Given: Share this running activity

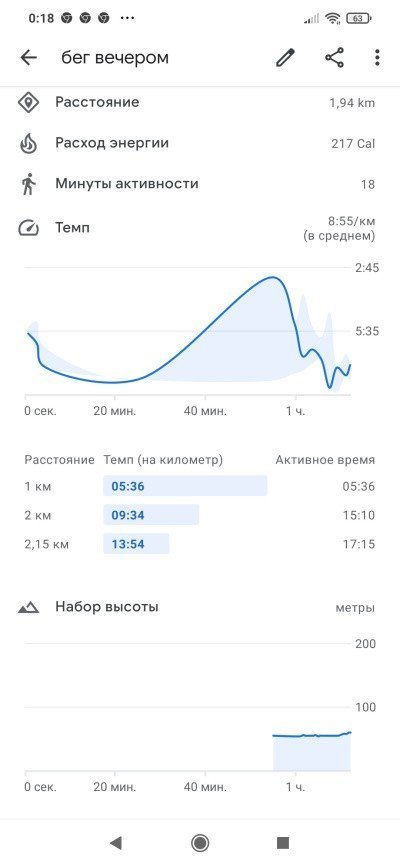Looking at the screenshot, I should [334, 58].
